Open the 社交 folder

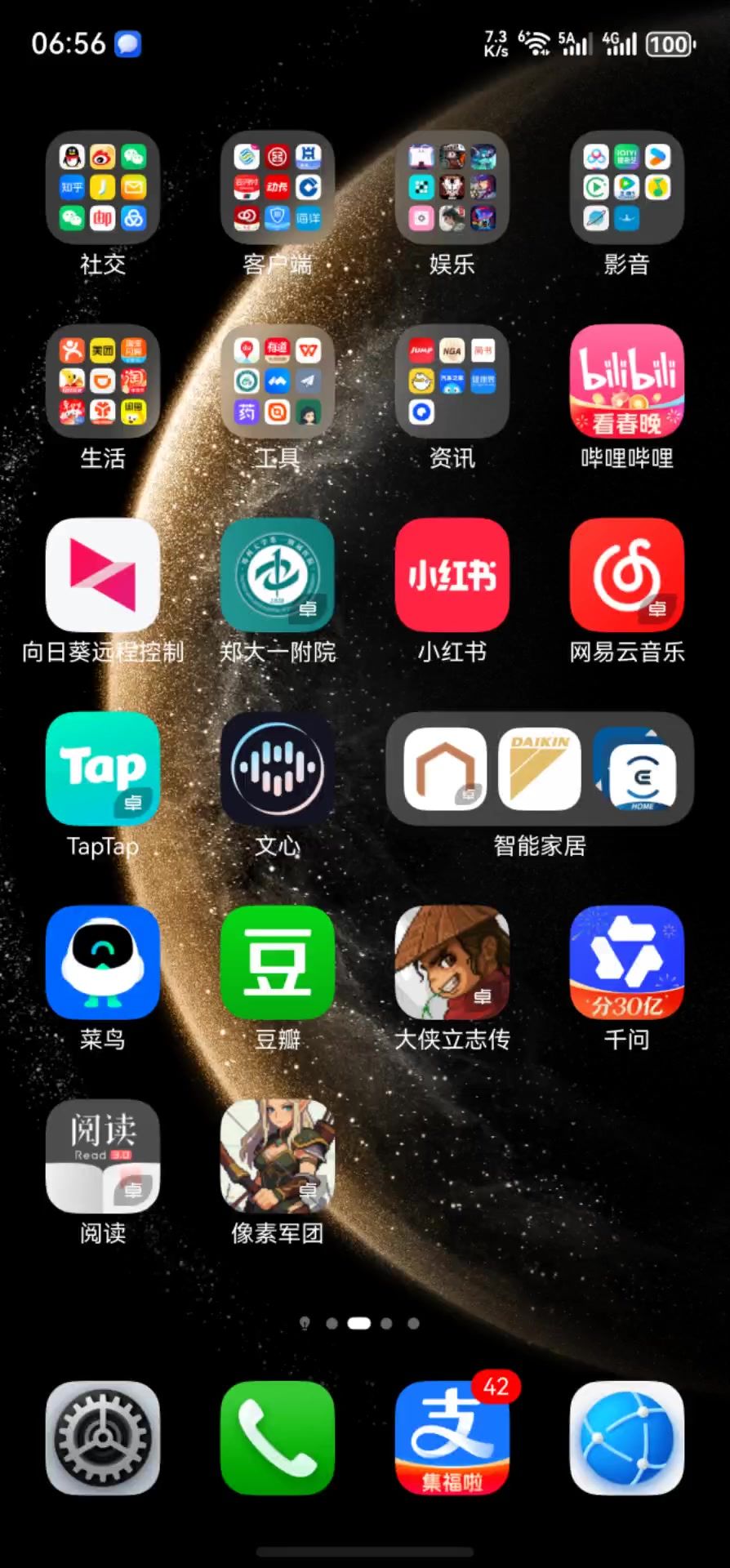tap(103, 187)
